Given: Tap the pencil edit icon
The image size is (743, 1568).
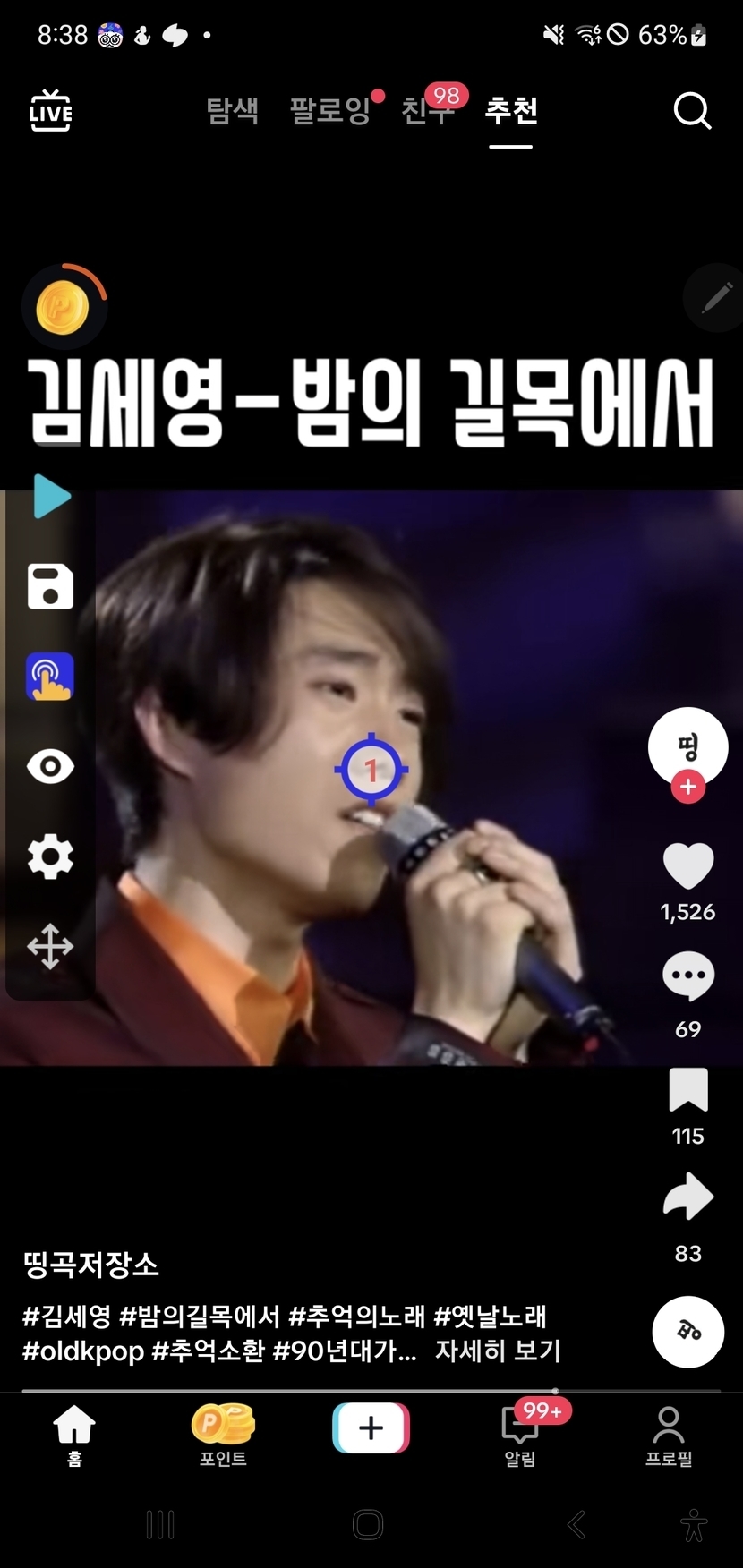Looking at the screenshot, I should coord(716,298).
